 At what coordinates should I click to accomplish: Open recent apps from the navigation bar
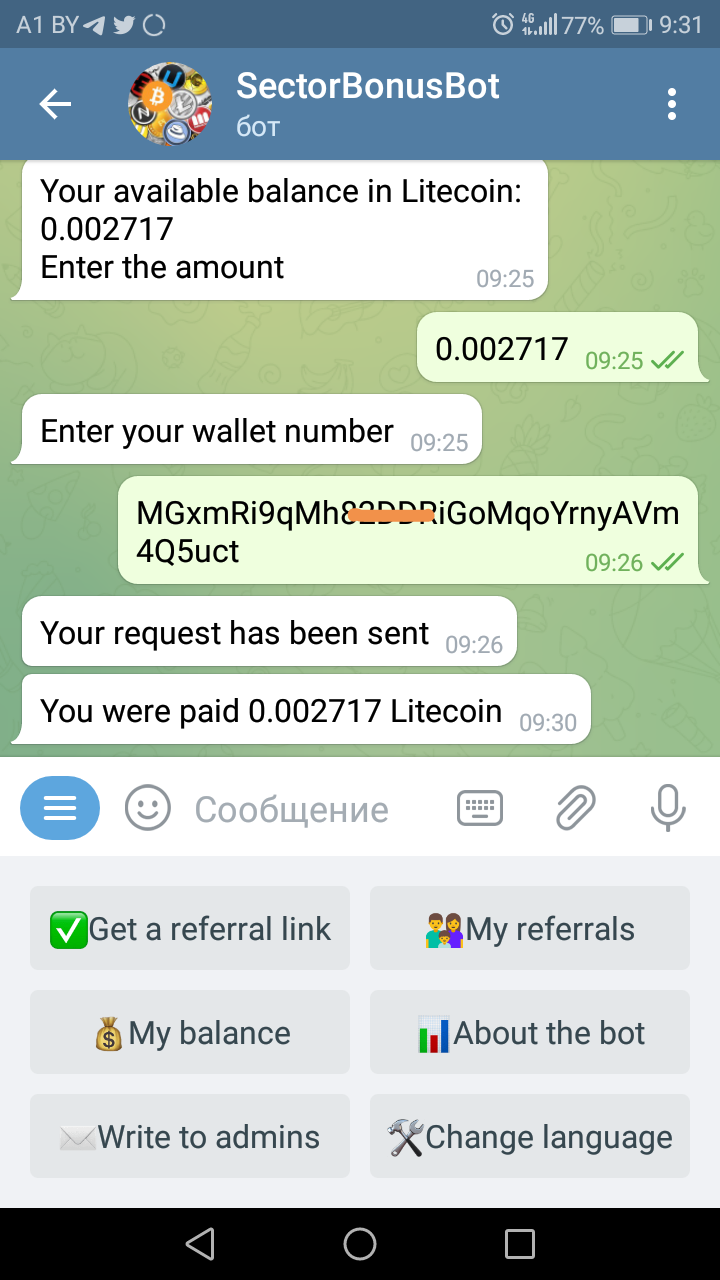(x=520, y=1243)
